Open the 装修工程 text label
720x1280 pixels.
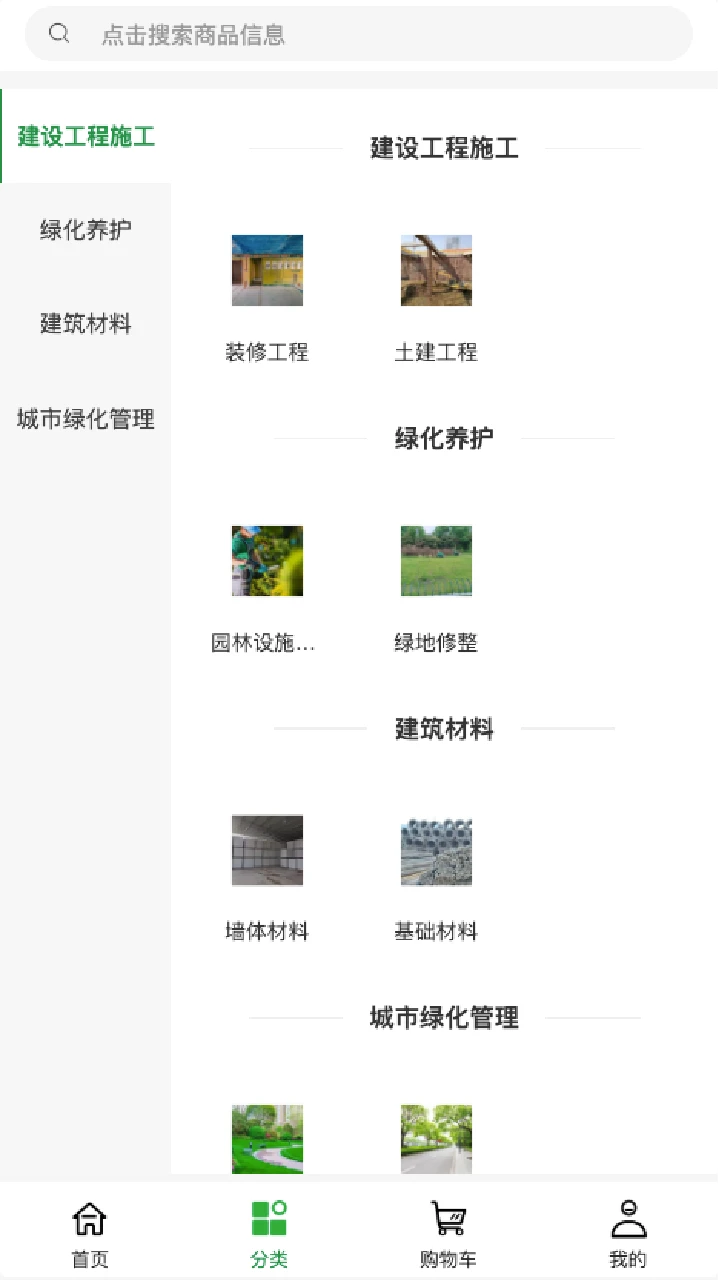click(267, 352)
